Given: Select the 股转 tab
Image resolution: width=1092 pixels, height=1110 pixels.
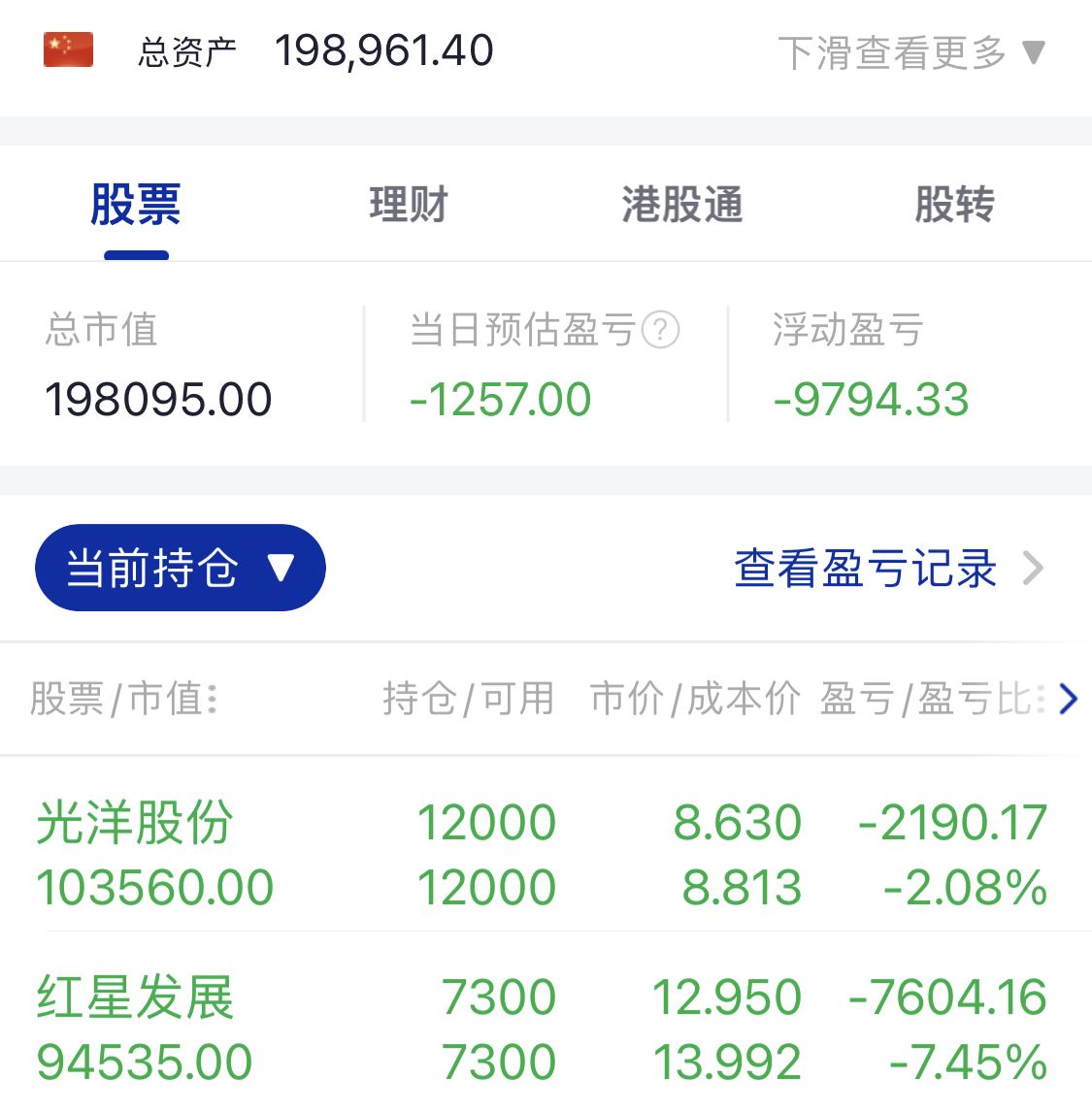Looking at the screenshot, I should point(952,204).
